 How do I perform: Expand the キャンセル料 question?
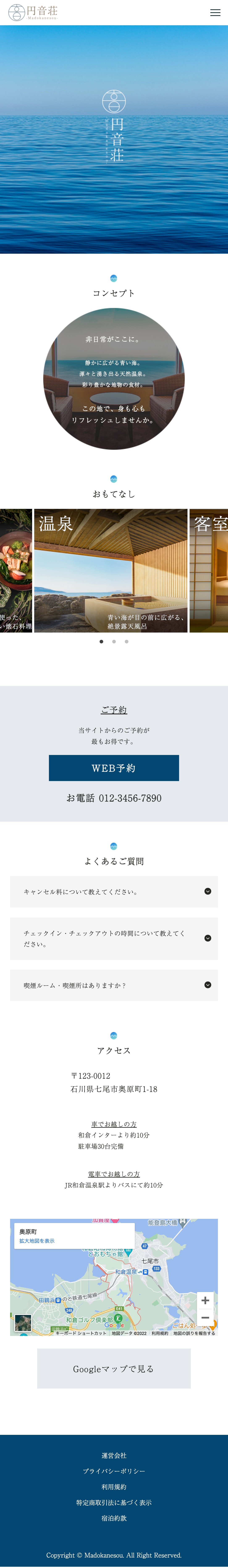point(114,892)
